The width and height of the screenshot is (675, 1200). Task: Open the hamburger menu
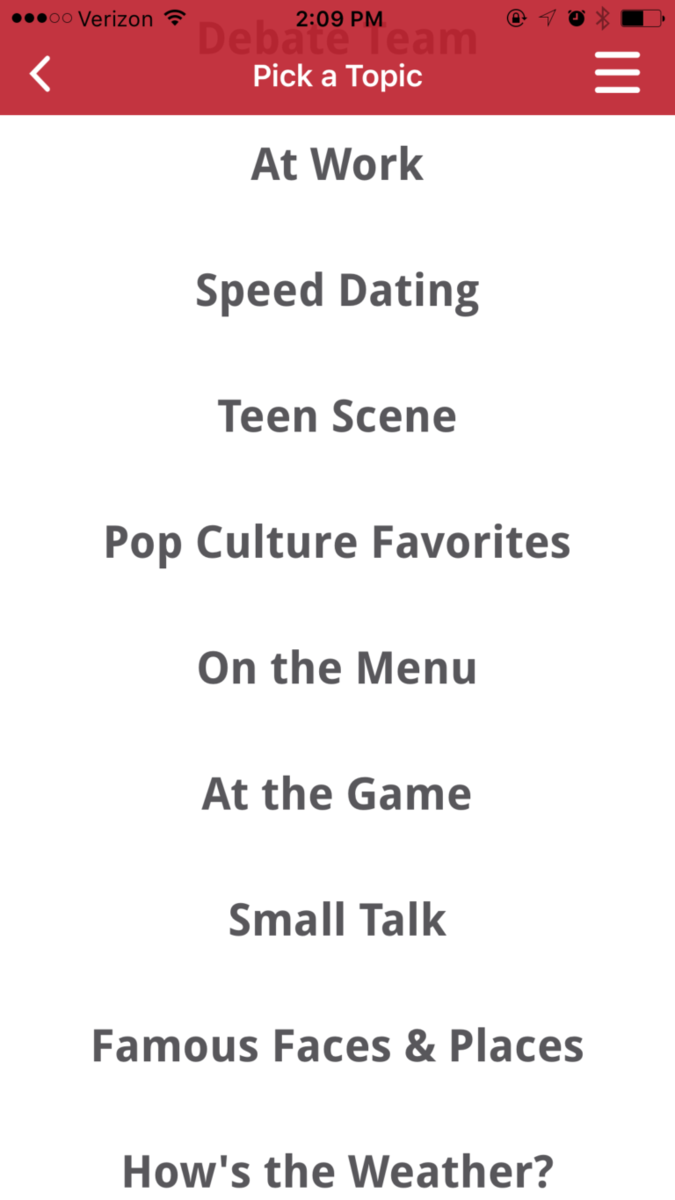[x=617, y=74]
